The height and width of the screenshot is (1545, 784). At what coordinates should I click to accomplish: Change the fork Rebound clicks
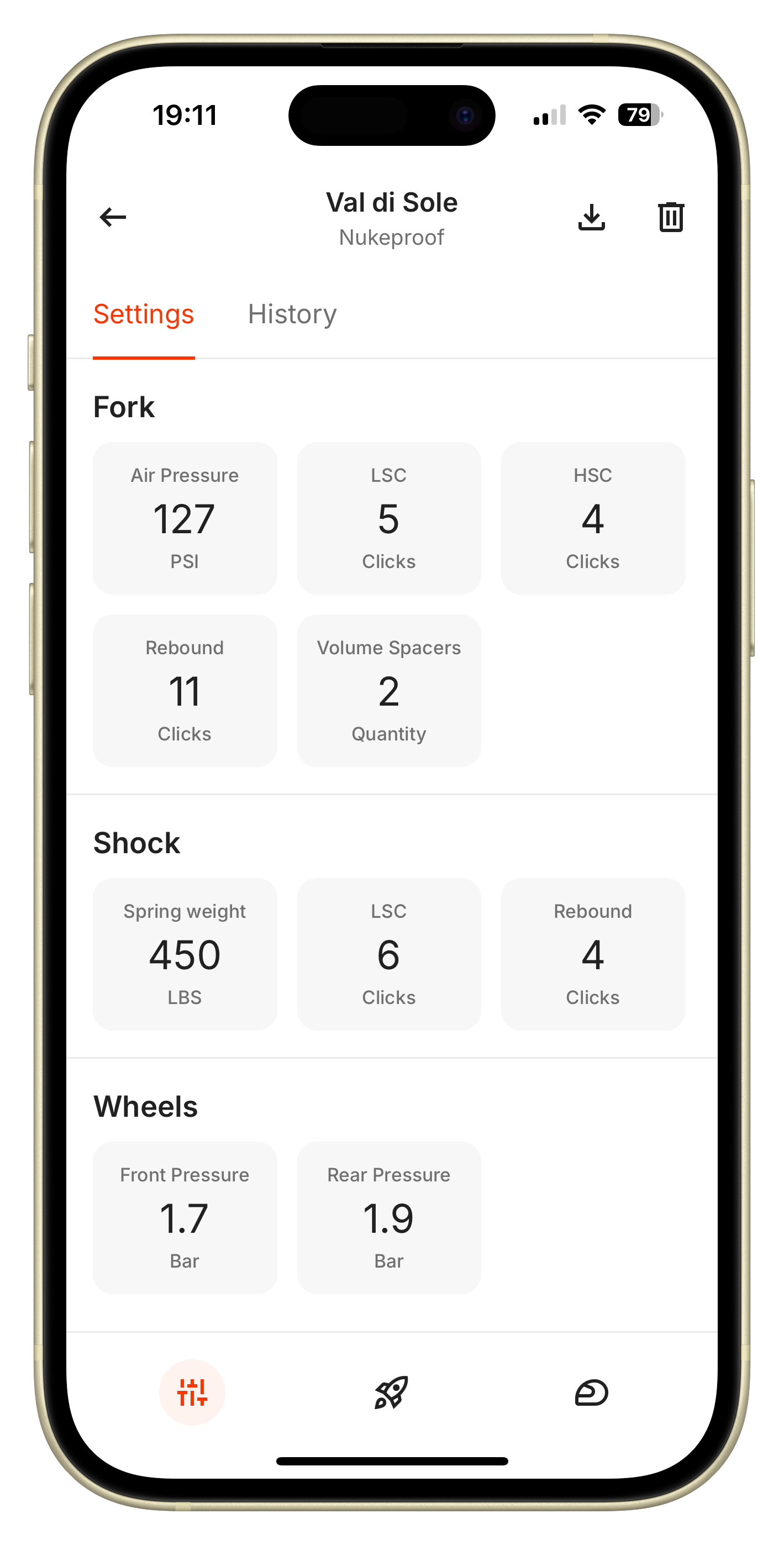click(184, 690)
